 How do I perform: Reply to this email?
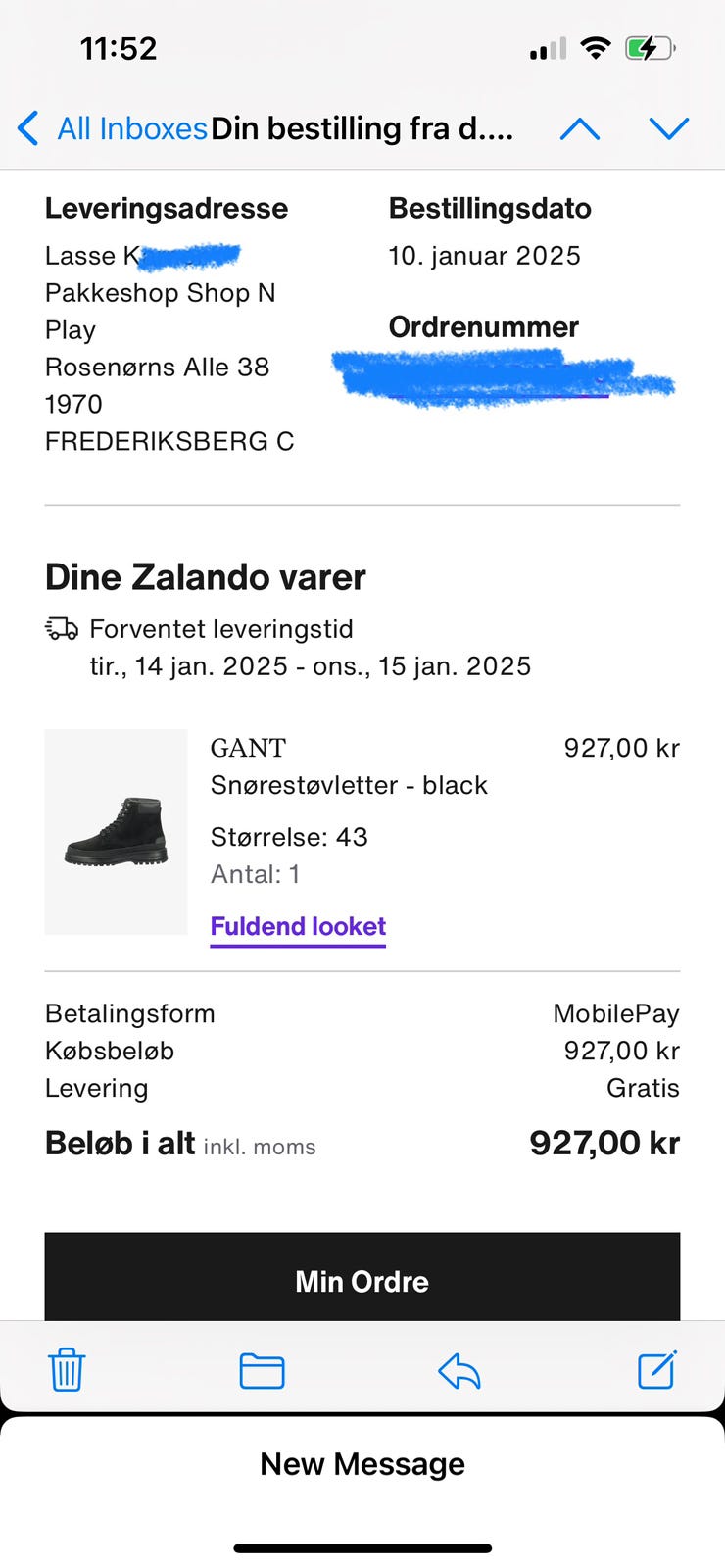pyautogui.click(x=459, y=1370)
